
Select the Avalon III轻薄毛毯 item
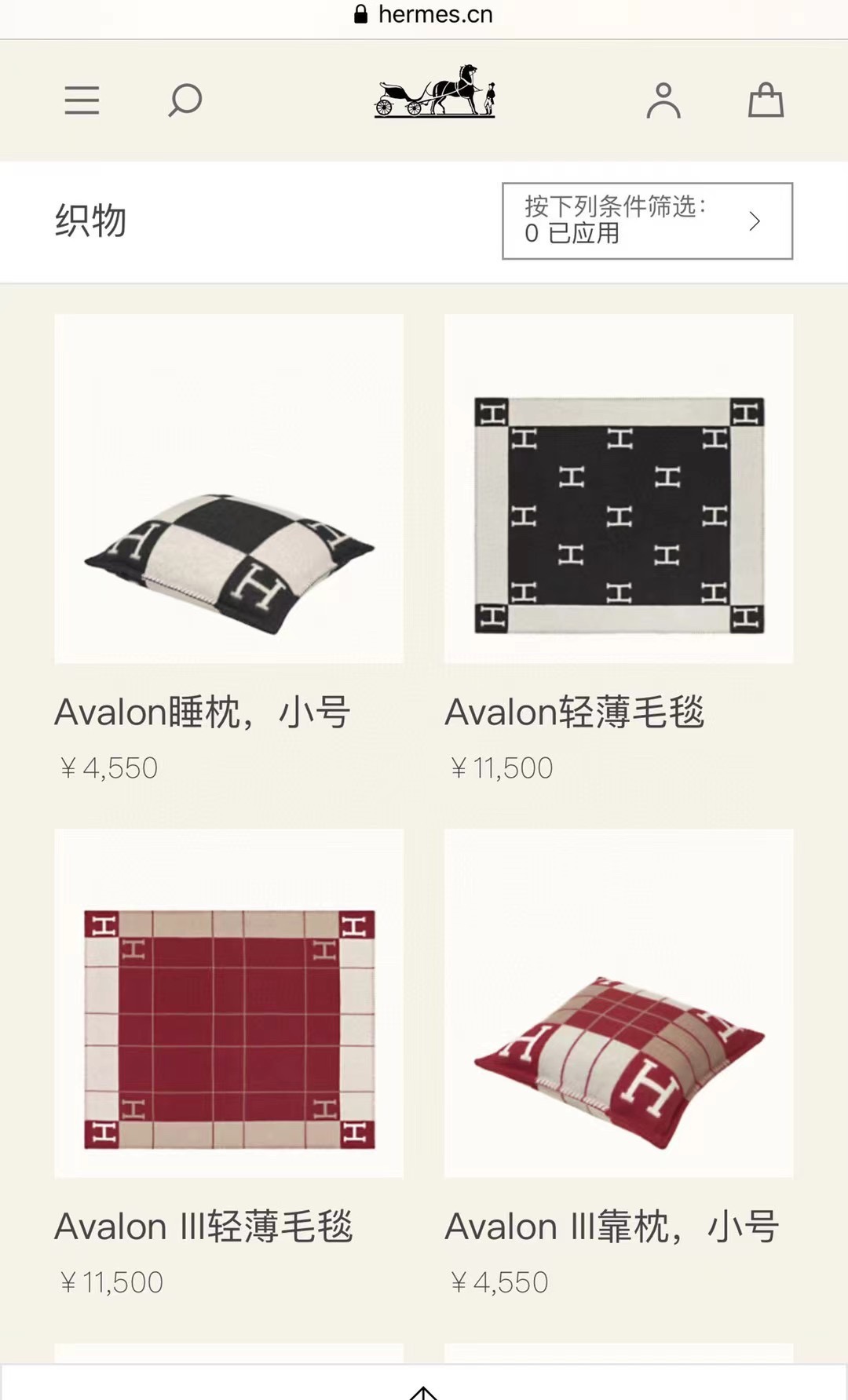(228, 1003)
